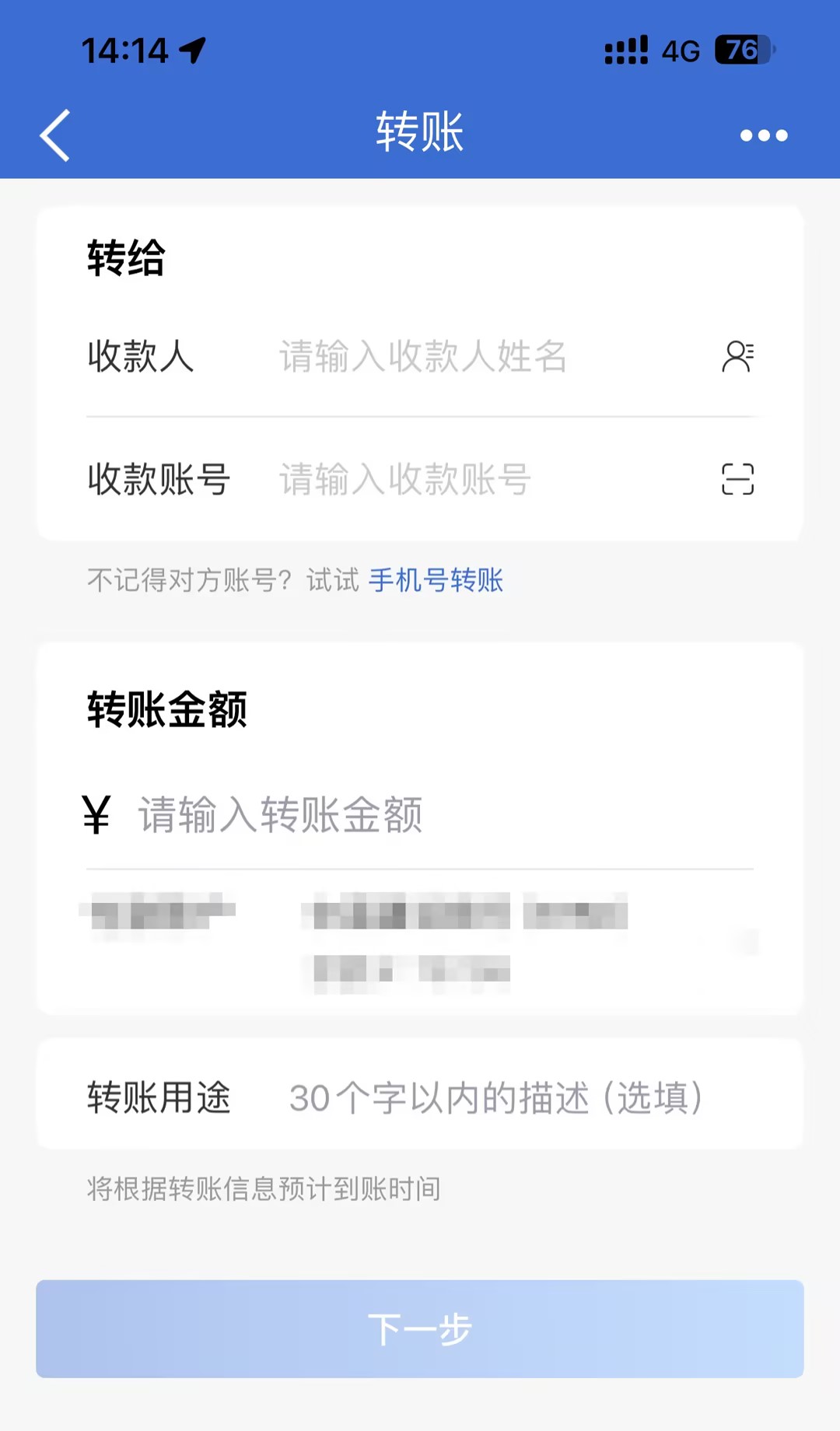This screenshot has width=840, height=1431.
Task: Scan a bank card with the scan icon
Action: [x=738, y=479]
